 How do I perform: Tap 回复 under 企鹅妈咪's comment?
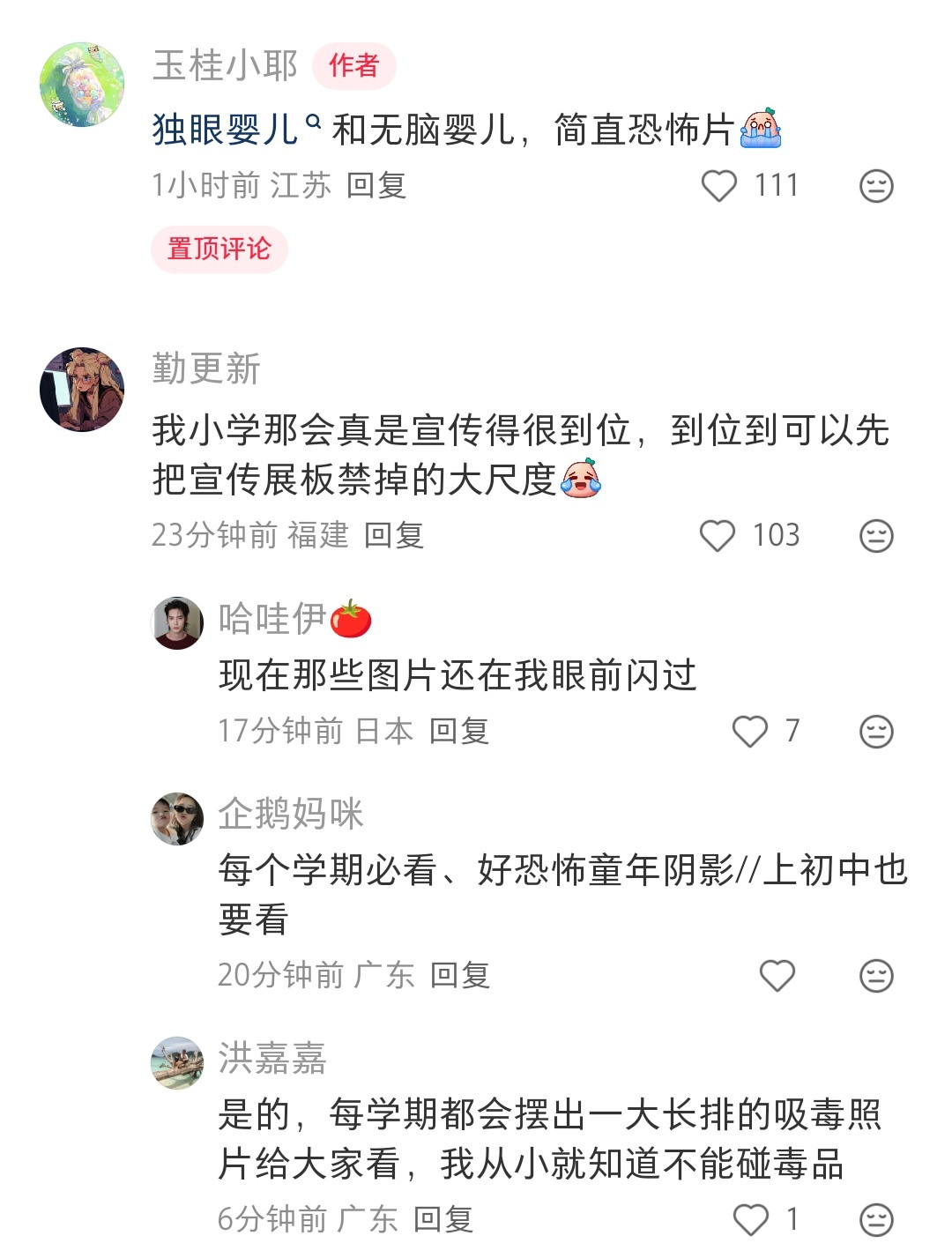[463, 975]
